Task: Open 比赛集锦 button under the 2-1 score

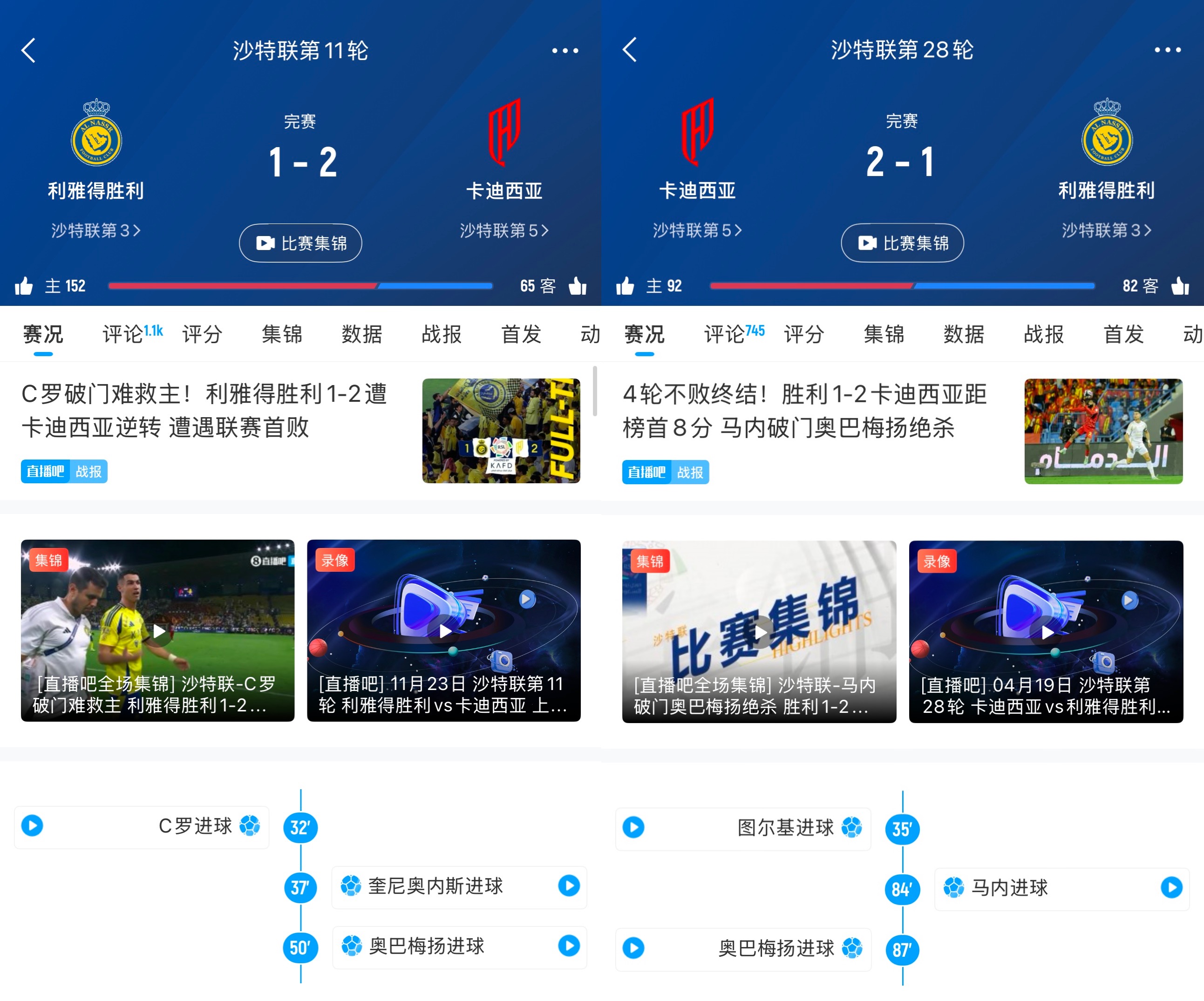Action: (x=902, y=243)
